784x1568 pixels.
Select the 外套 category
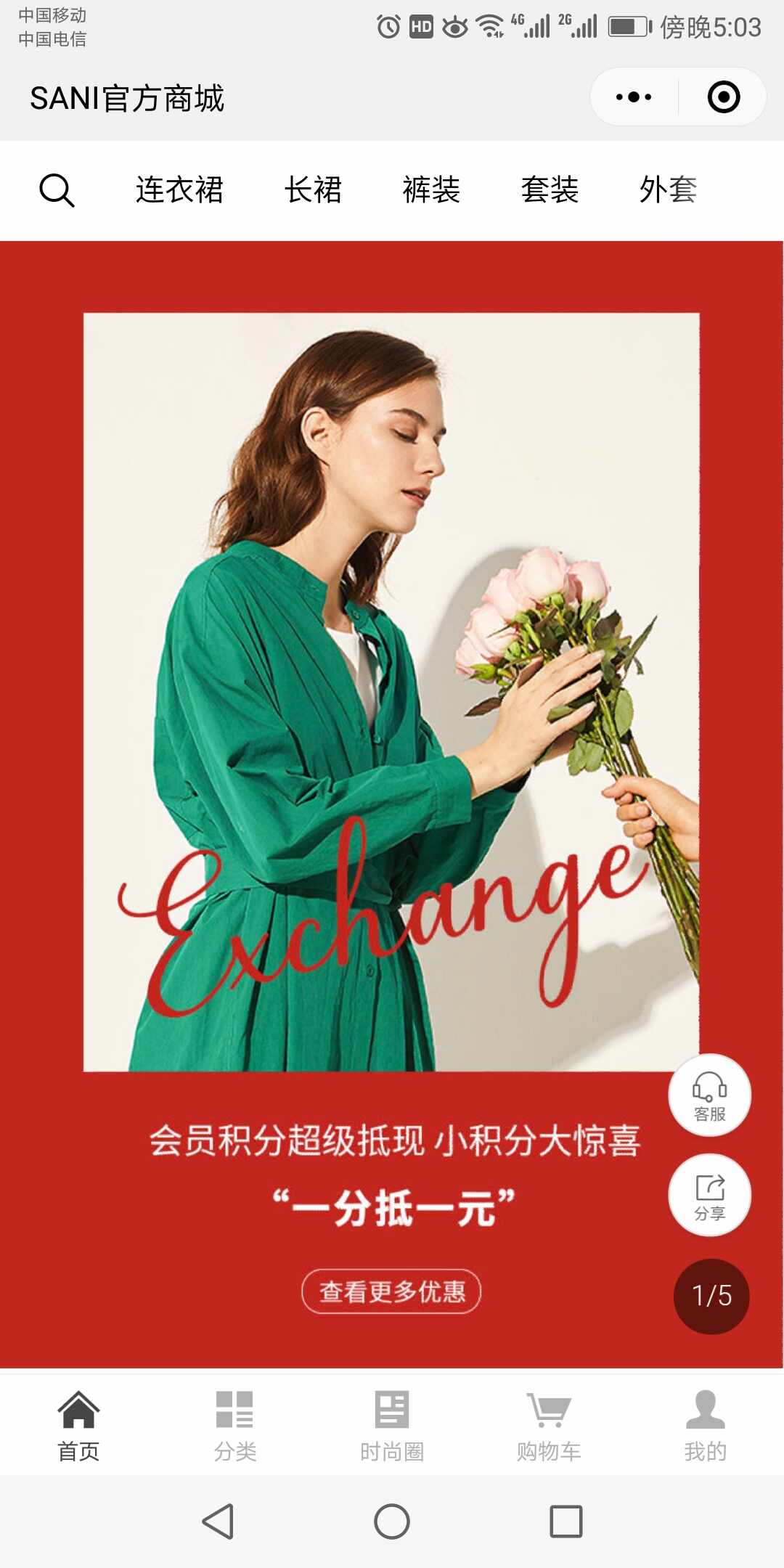tap(668, 190)
